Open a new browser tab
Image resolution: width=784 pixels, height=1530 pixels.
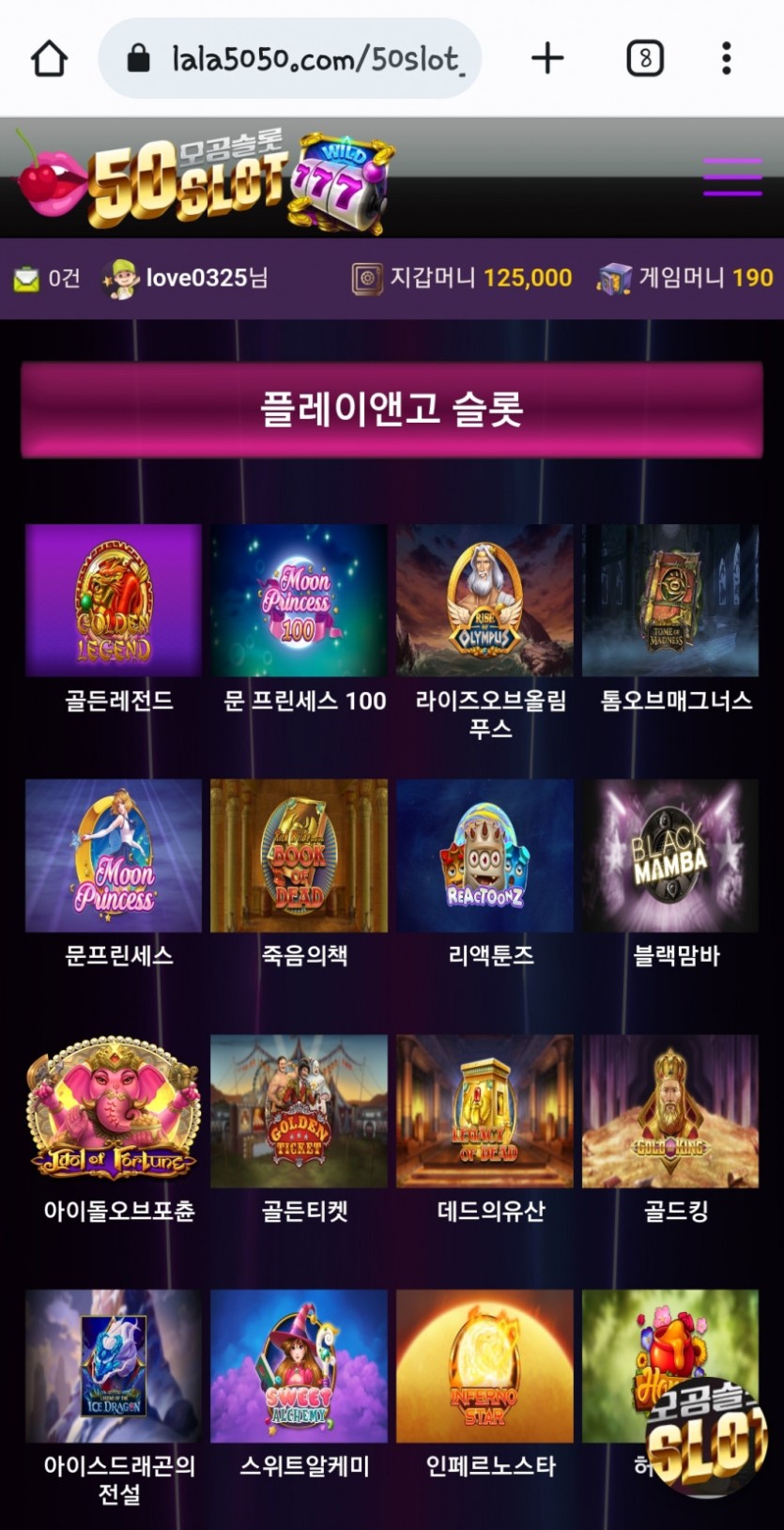point(547,59)
